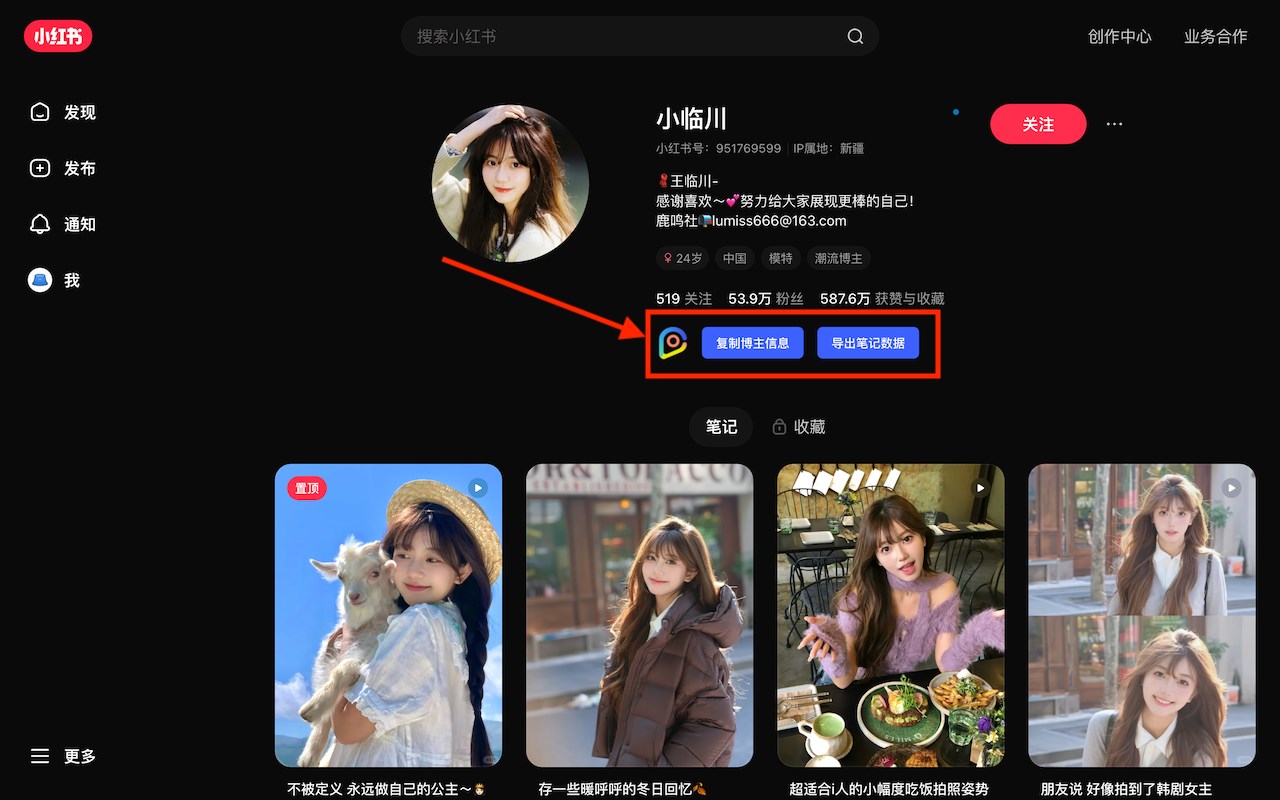
Task: Click the 导出笔记数据 button
Action: click(x=868, y=343)
